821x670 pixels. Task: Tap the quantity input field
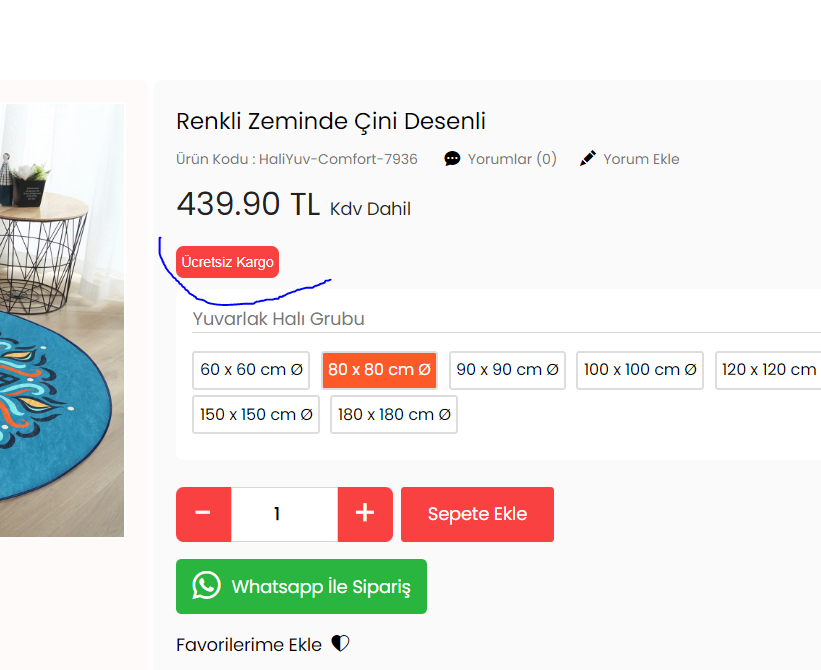point(284,514)
